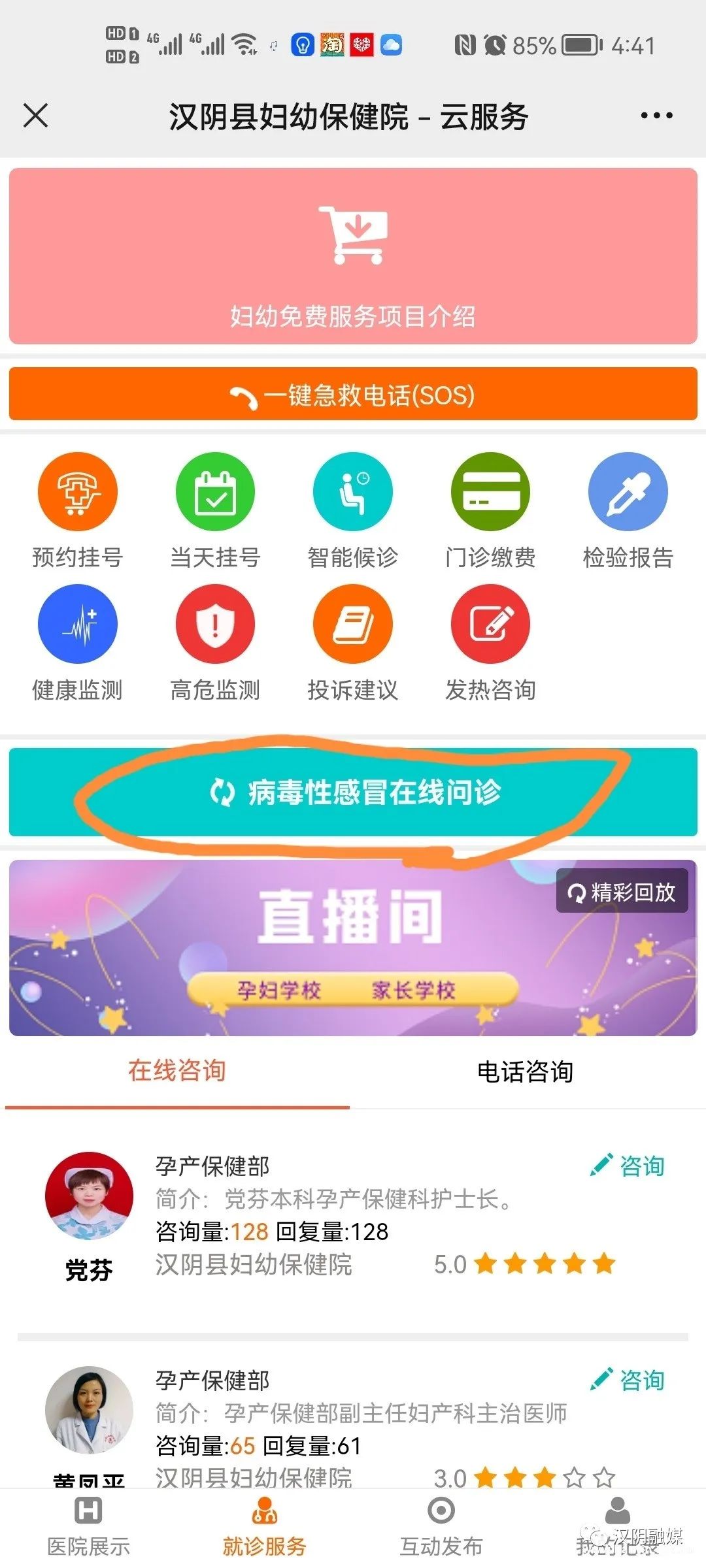The height and width of the screenshot is (1568, 706).
Task: Tap 咨询 for nurse 党芬
Action: coord(628,1166)
